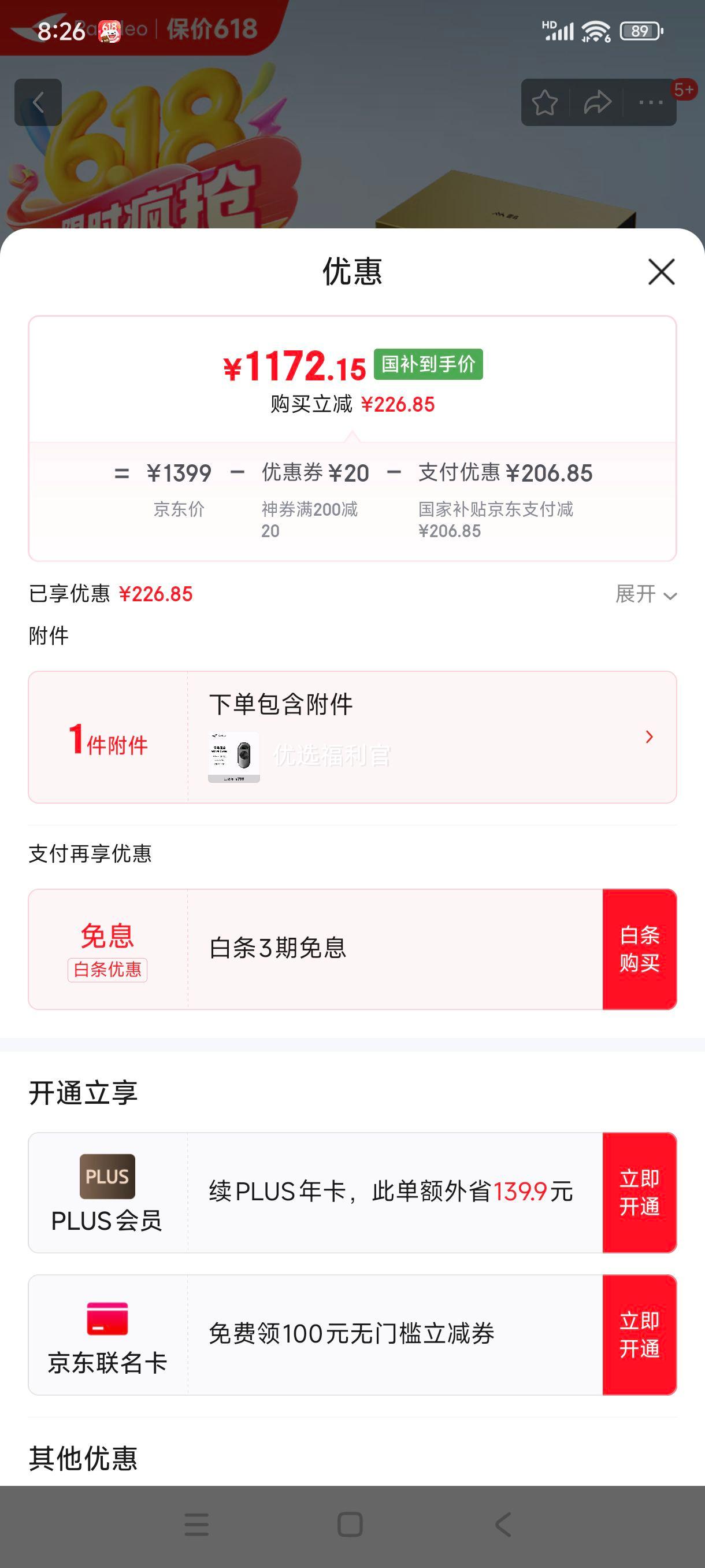
Task: Open the 下单包含附件 accessory card
Action: tap(352, 737)
